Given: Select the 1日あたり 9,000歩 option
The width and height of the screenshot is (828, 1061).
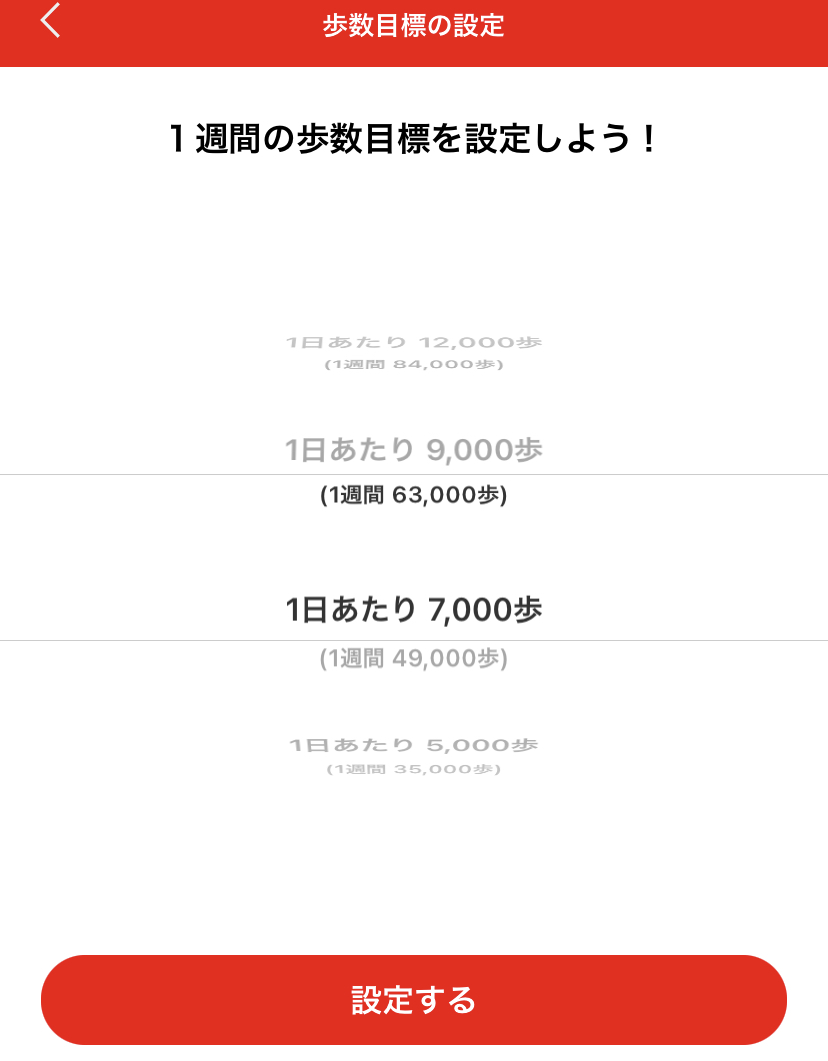Looking at the screenshot, I should click(x=414, y=450).
